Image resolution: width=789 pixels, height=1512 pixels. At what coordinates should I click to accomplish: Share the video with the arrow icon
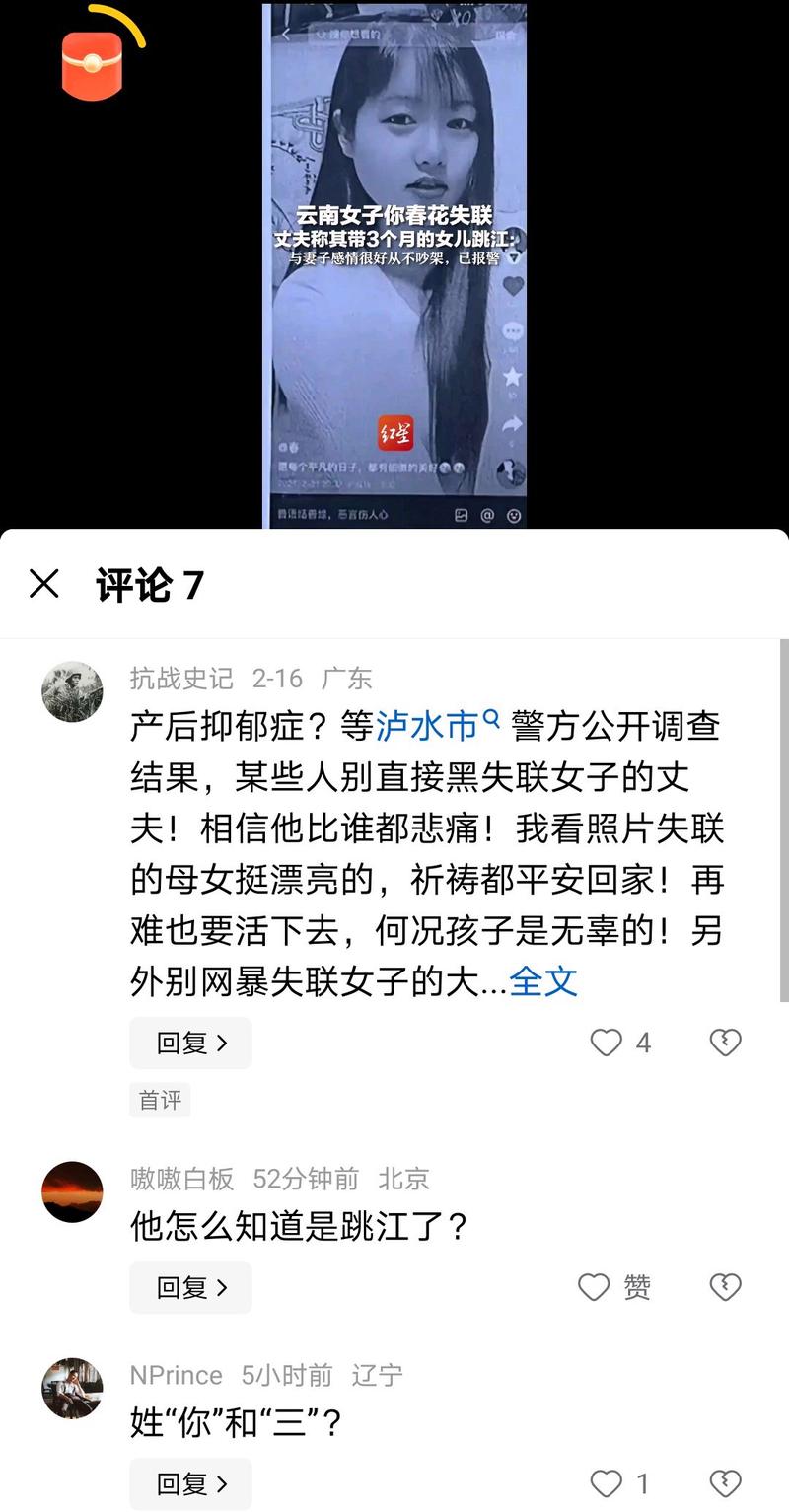pos(513,422)
